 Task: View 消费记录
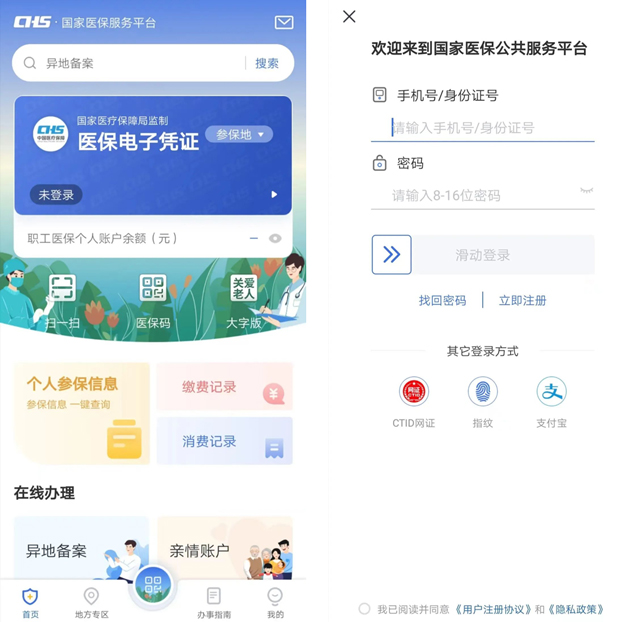click(x=224, y=441)
